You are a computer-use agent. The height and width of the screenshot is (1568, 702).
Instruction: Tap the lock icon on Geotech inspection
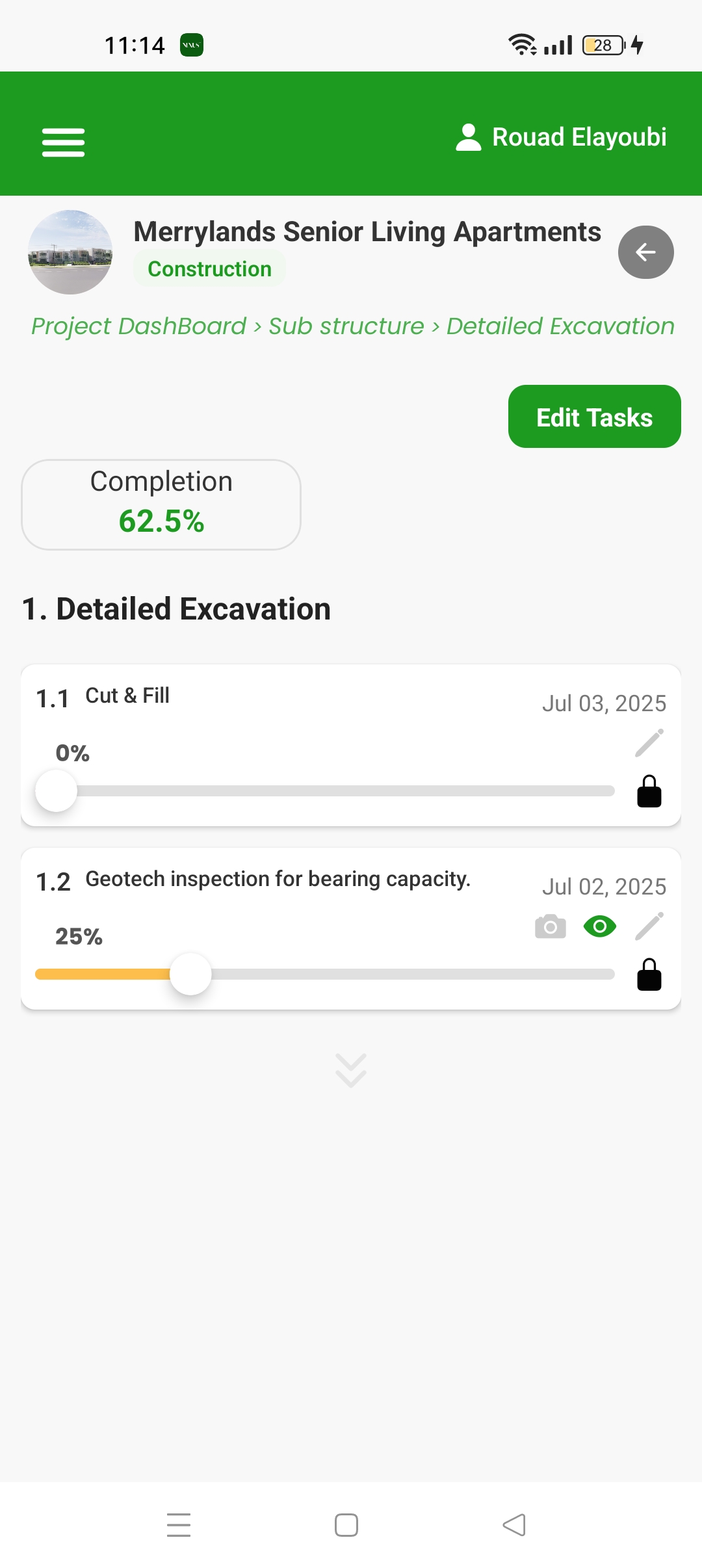click(649, 974)
